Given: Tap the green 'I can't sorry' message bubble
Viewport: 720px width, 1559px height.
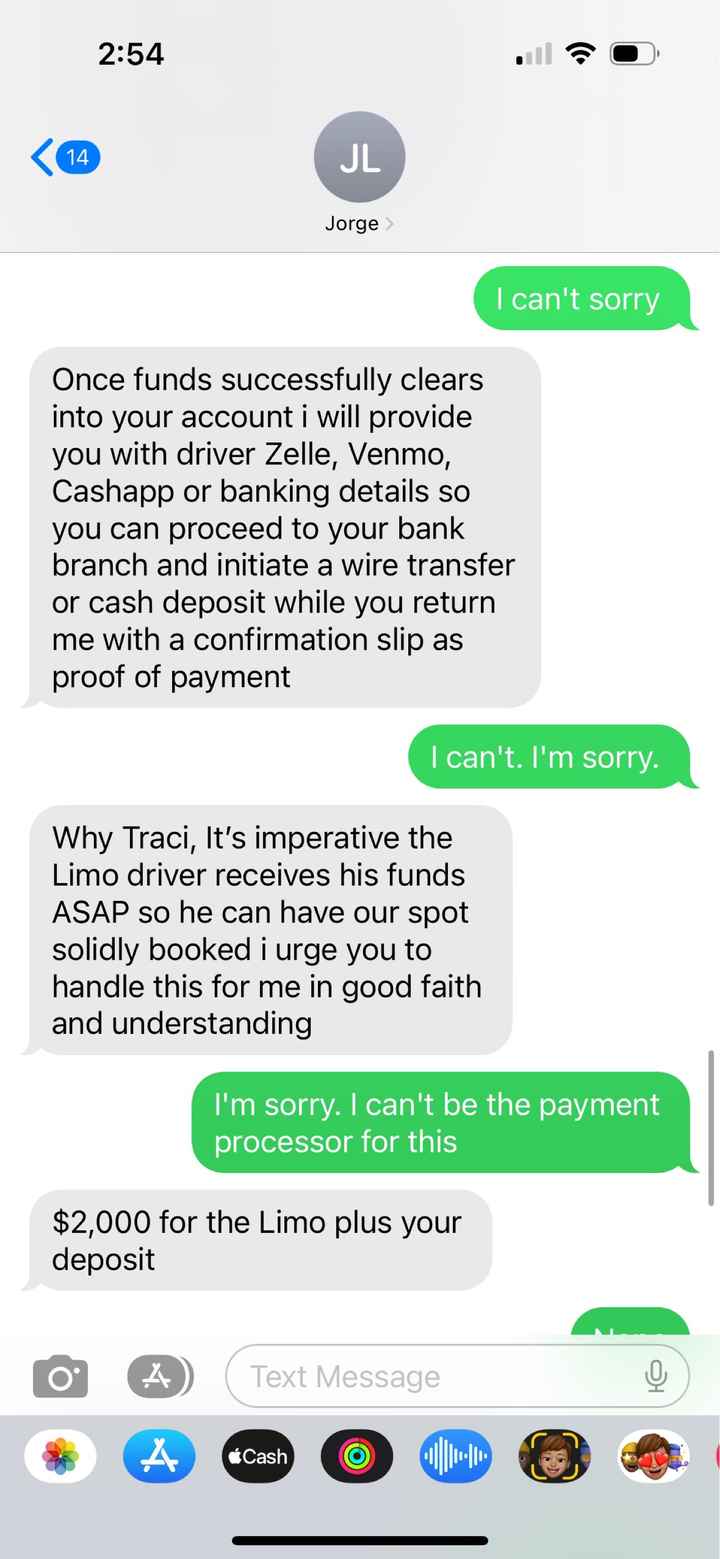Looking at the screenshot, I should pyautogui.click(x=585, y=298).
